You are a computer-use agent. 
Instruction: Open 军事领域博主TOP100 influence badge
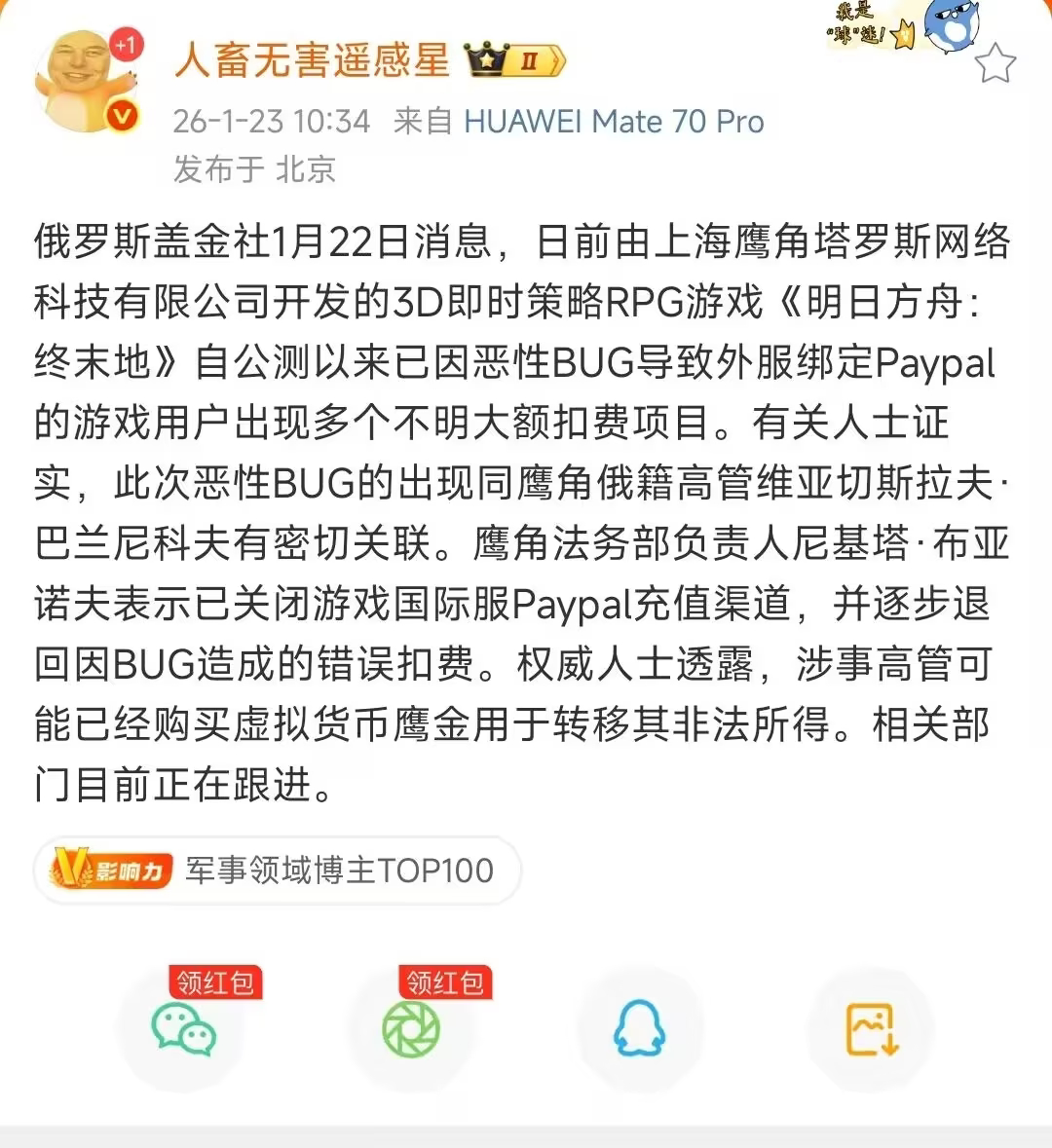coord(278,870)
